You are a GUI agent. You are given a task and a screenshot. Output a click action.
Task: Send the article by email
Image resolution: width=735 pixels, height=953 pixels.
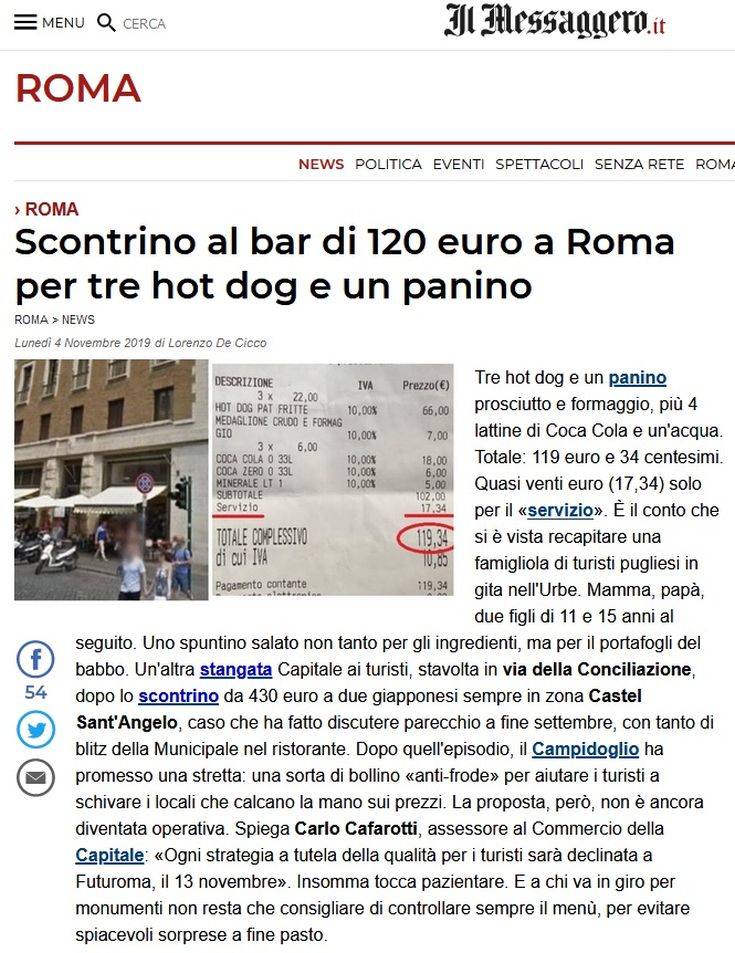[x=36, y=777]
